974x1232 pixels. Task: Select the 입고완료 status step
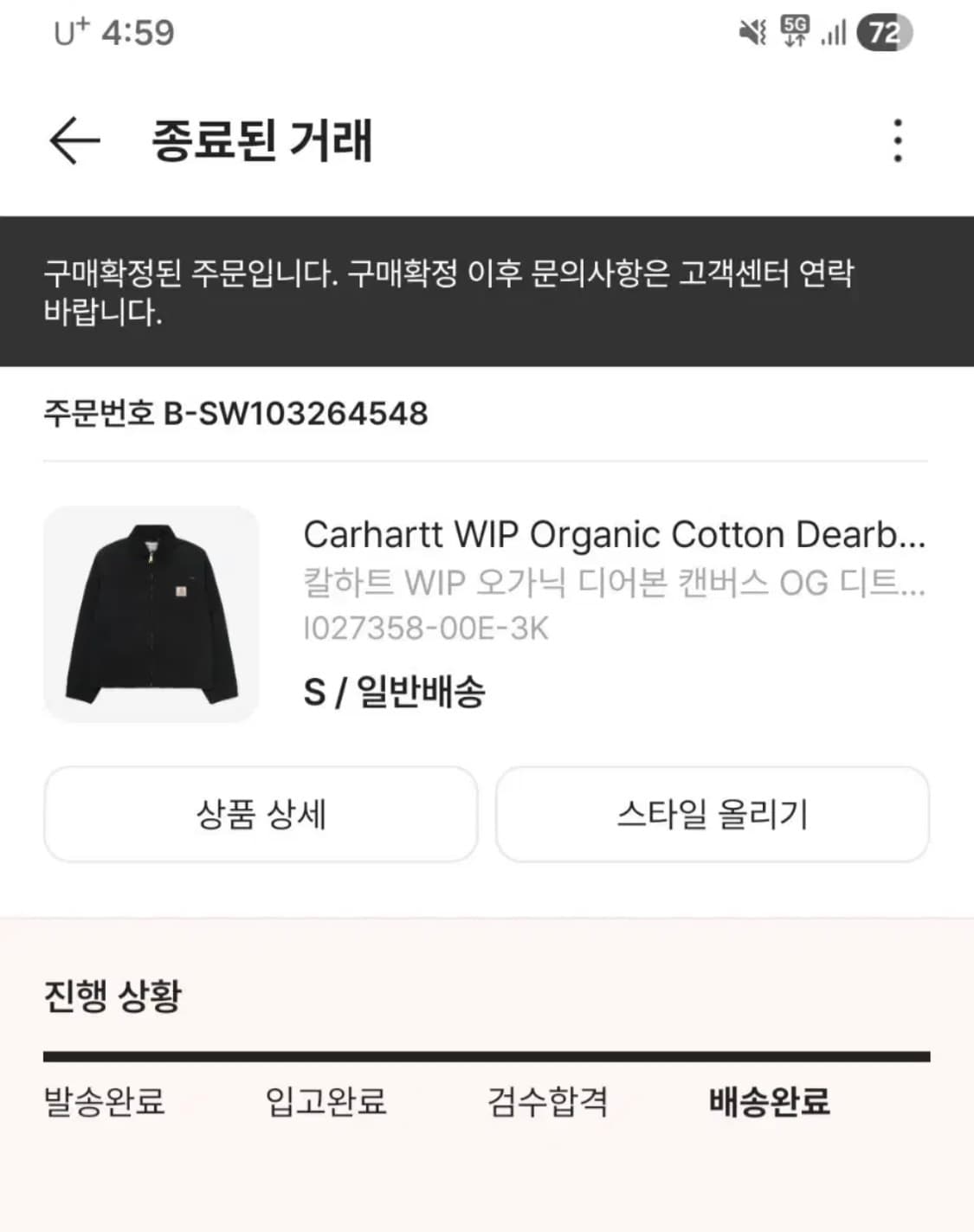pos(326,1101)
